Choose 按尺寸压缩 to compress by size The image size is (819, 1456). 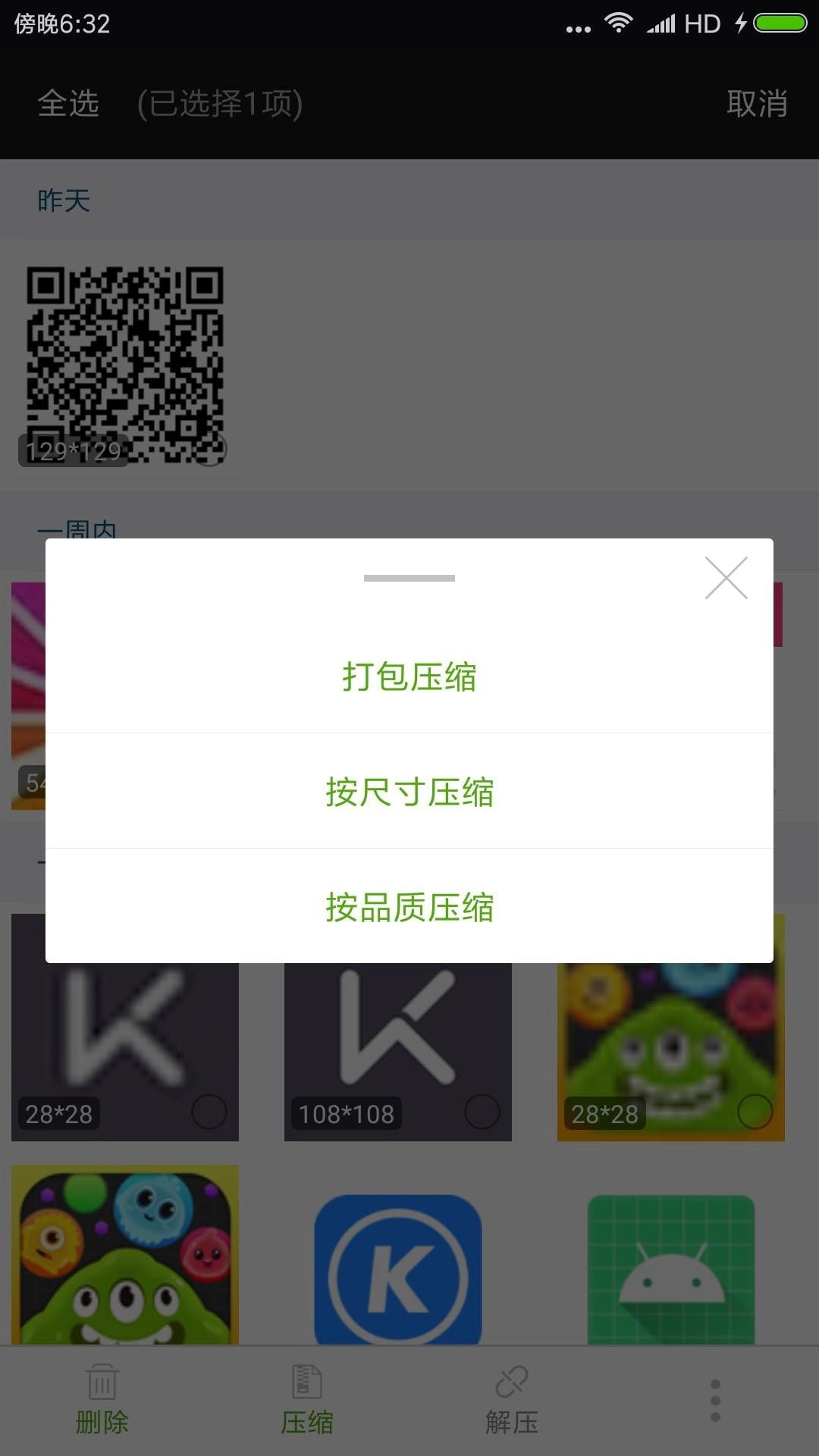coord(409,792)
